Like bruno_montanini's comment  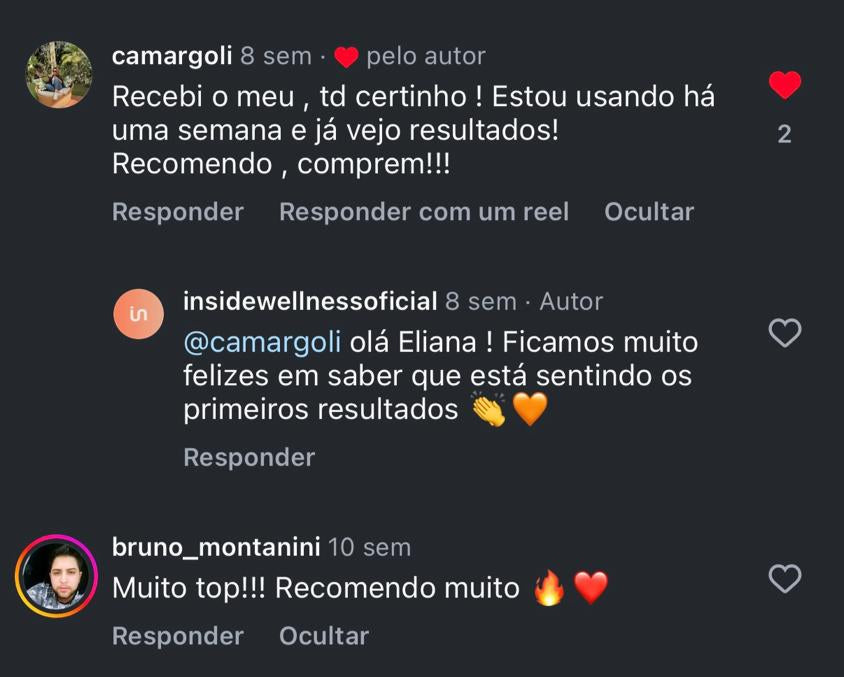coord(785,578)
